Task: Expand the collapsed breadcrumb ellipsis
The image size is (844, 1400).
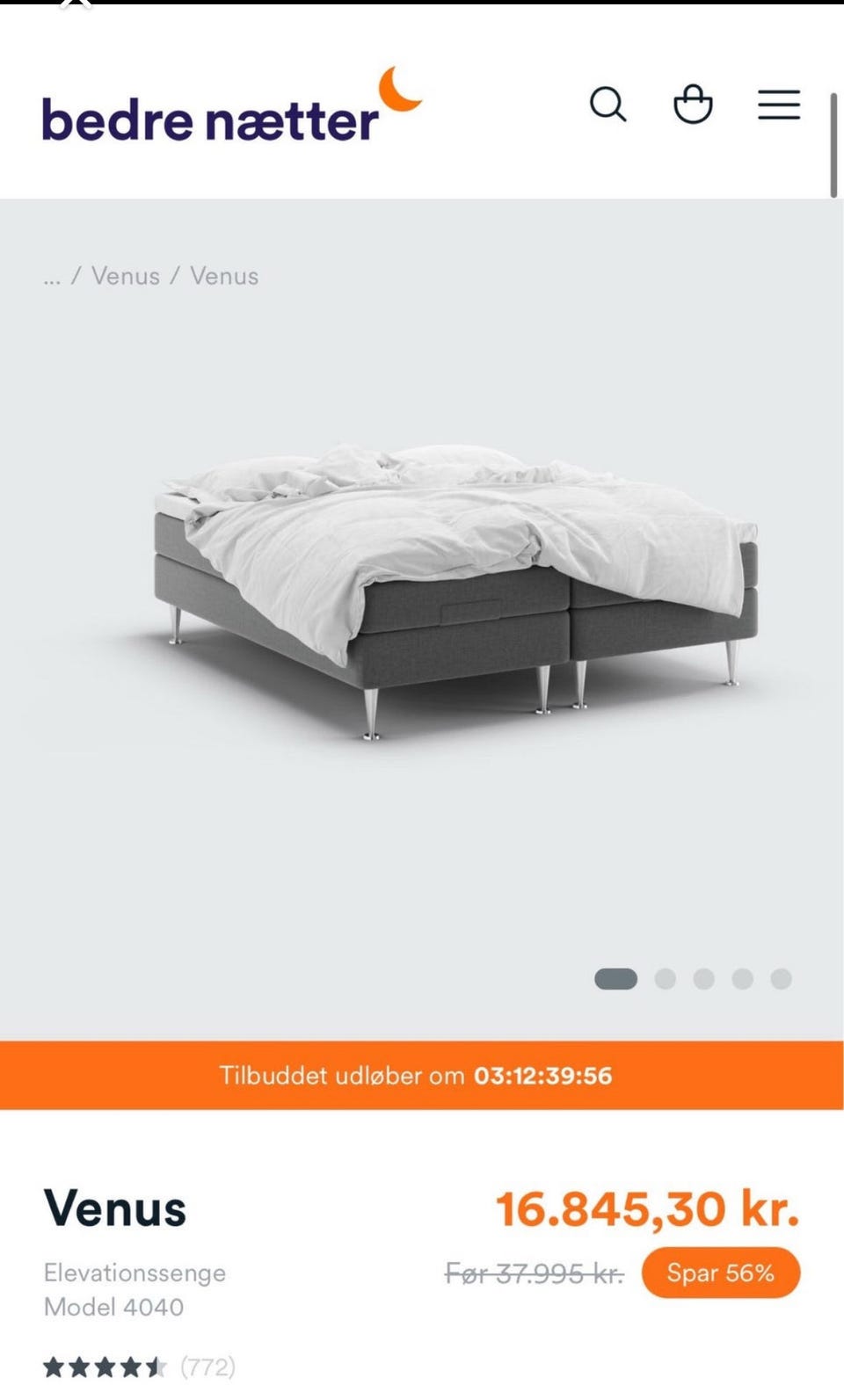Action: (52, 278)
